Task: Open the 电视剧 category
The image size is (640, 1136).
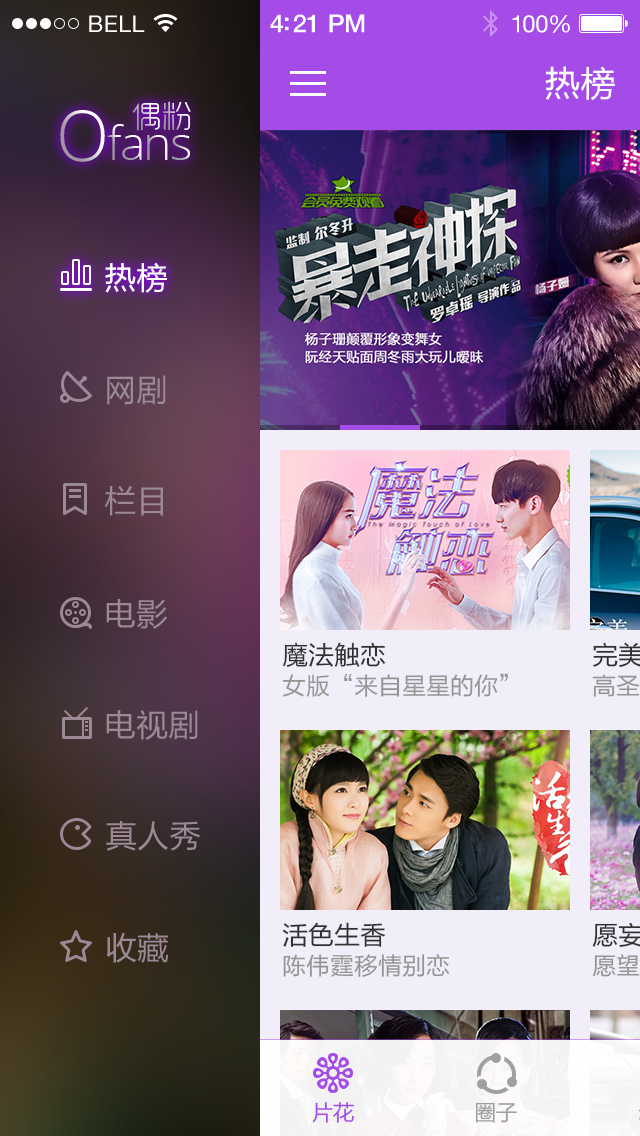Action: (130, 724)
